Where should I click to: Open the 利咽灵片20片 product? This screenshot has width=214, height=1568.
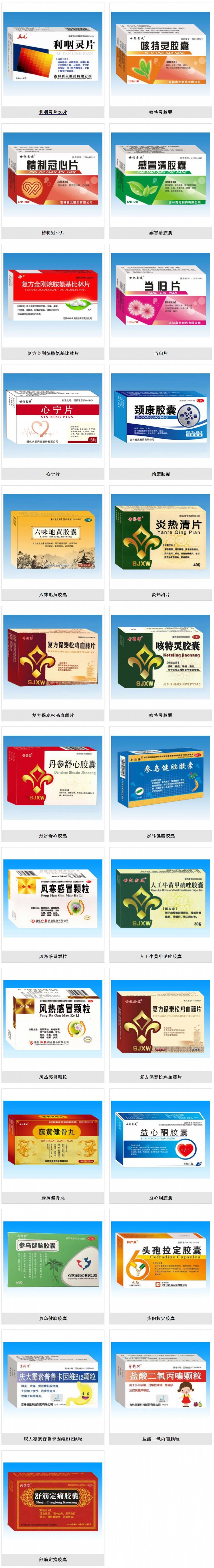pyautogui.click(x=53, y=55)
